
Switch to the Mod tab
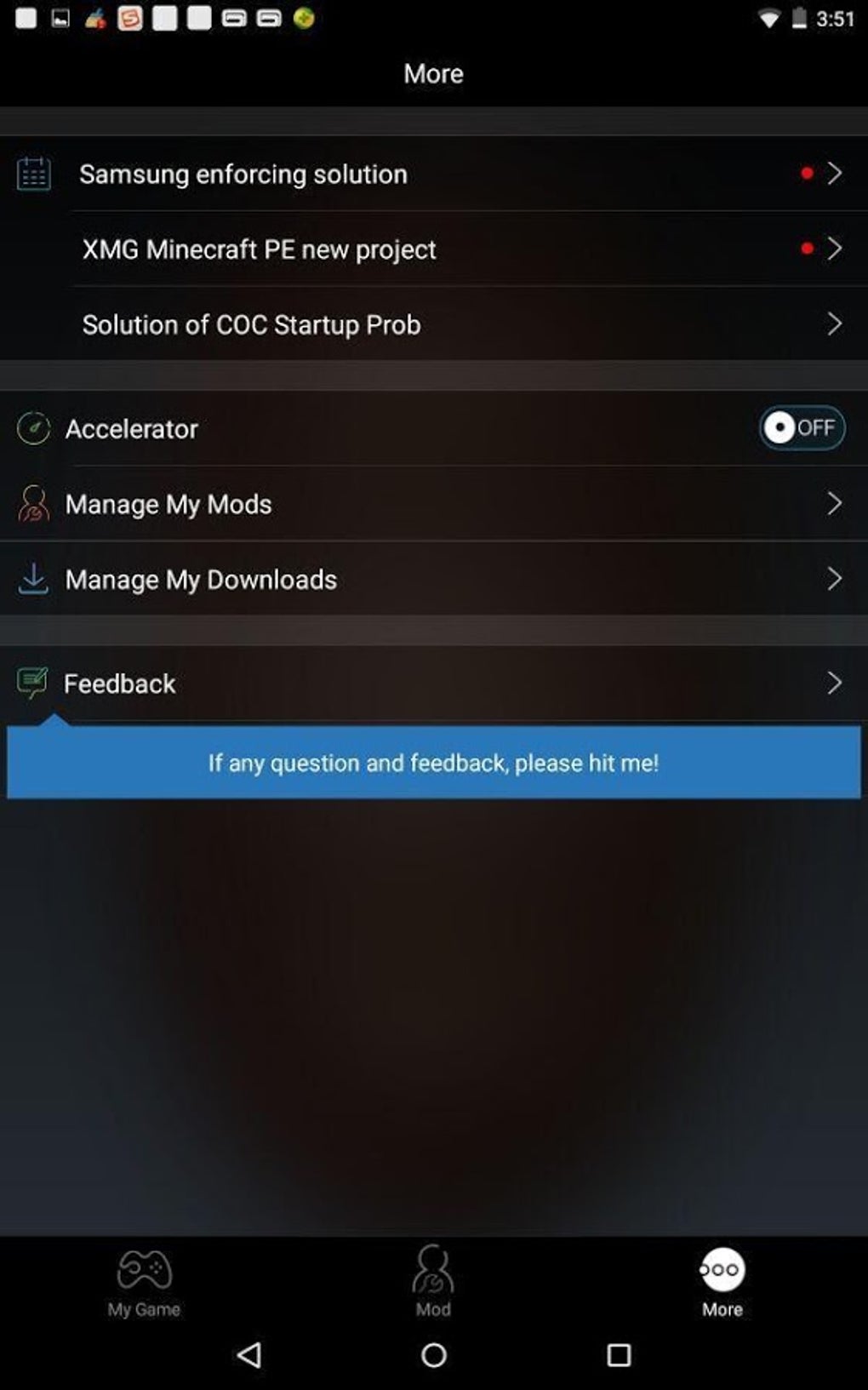coord(433,1283)
